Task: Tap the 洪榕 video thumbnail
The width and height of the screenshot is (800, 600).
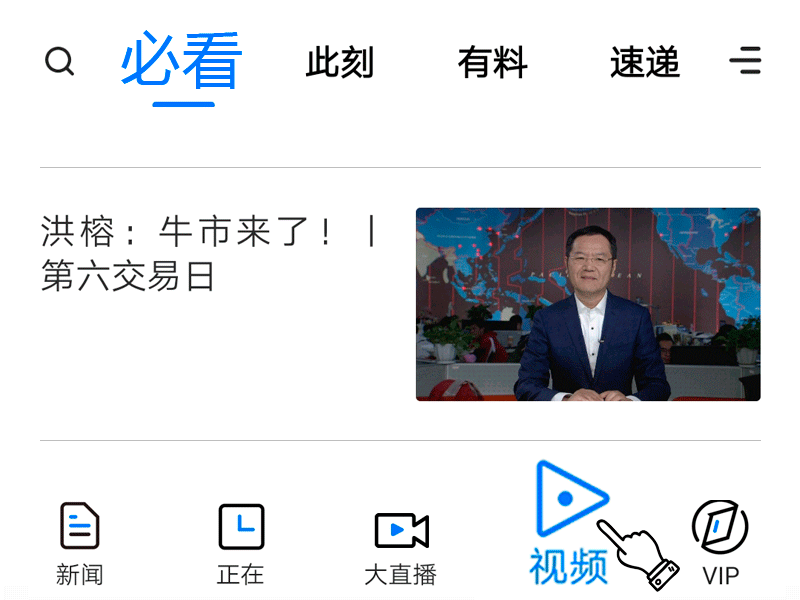Action: coord(588,304)
